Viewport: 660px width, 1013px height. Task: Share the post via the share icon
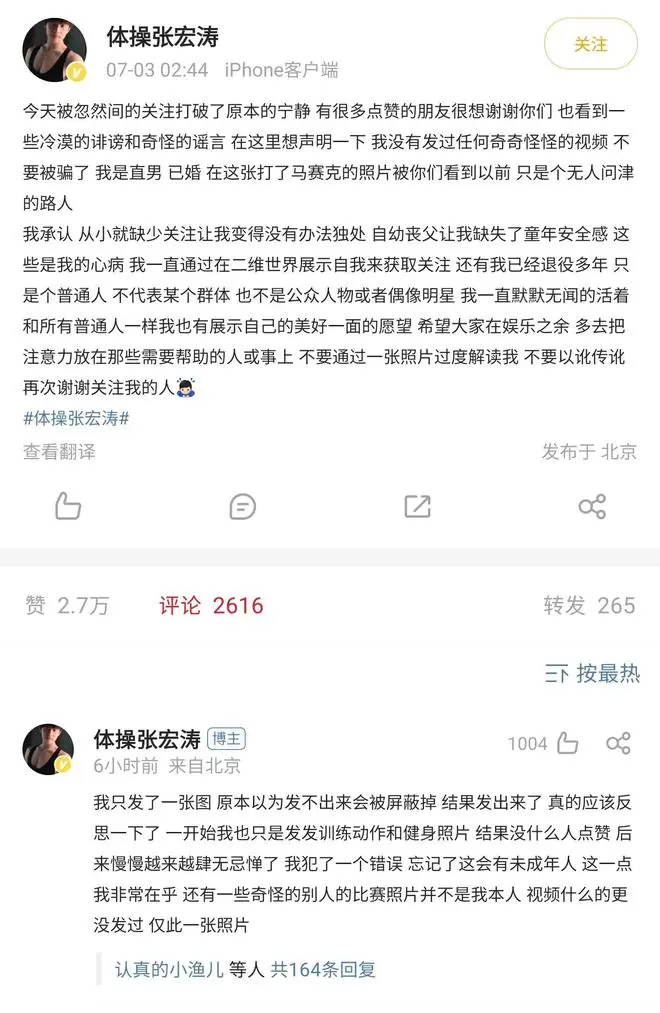point(592,506)
